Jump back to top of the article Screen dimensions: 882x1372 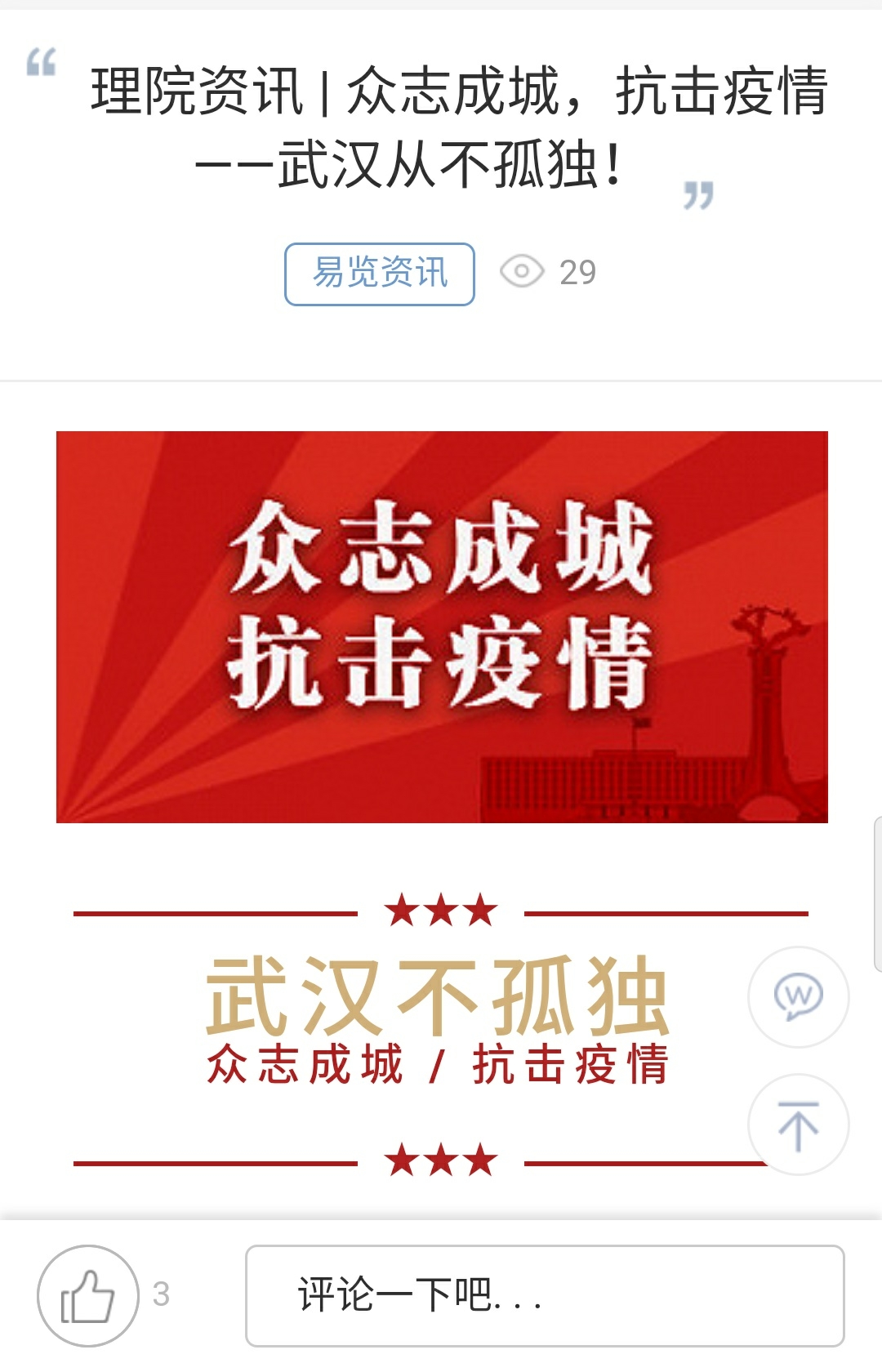pyautogui.click(x=798, y=1125)
